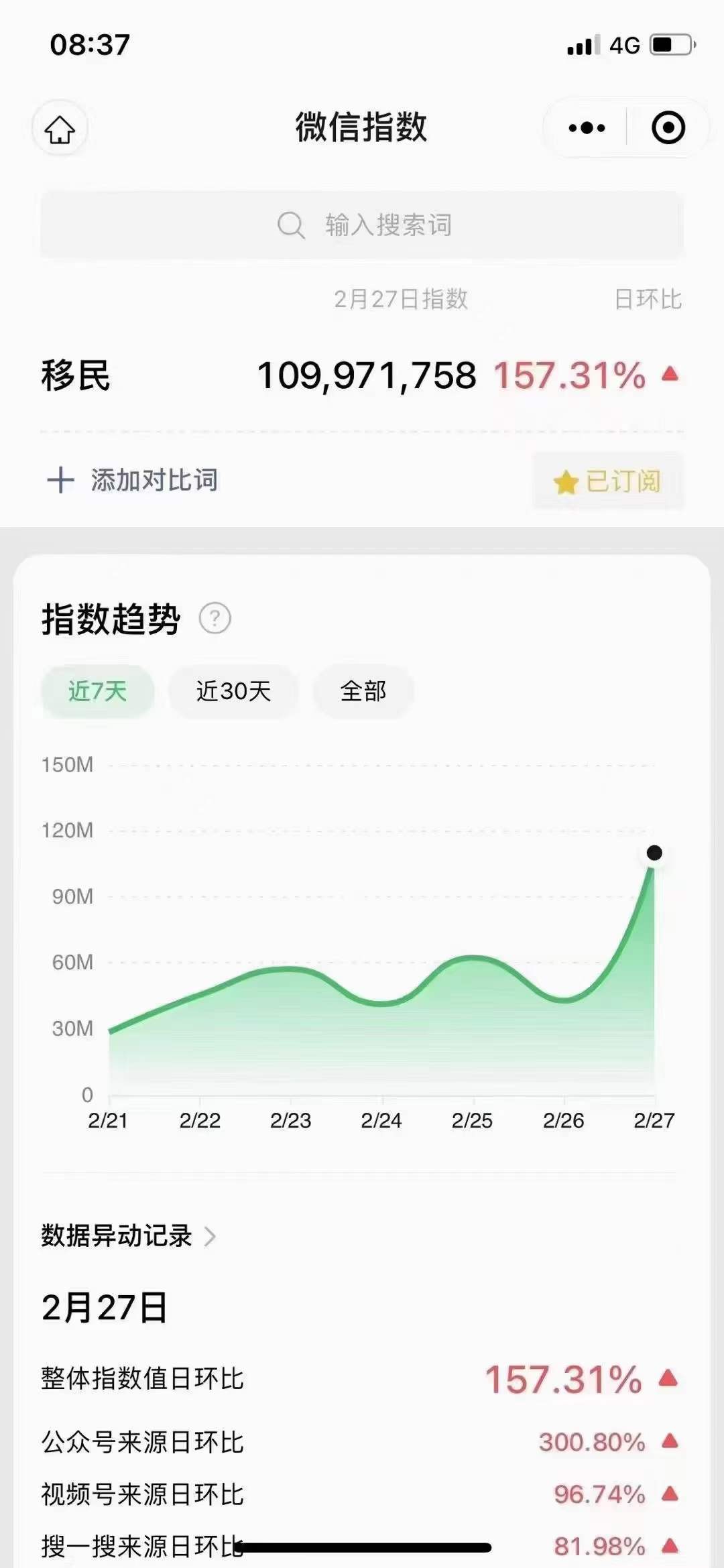The height and width of the screenshot is (1568, 724).
Task: Switch to the 全部 range
Action: click(363, 691)
